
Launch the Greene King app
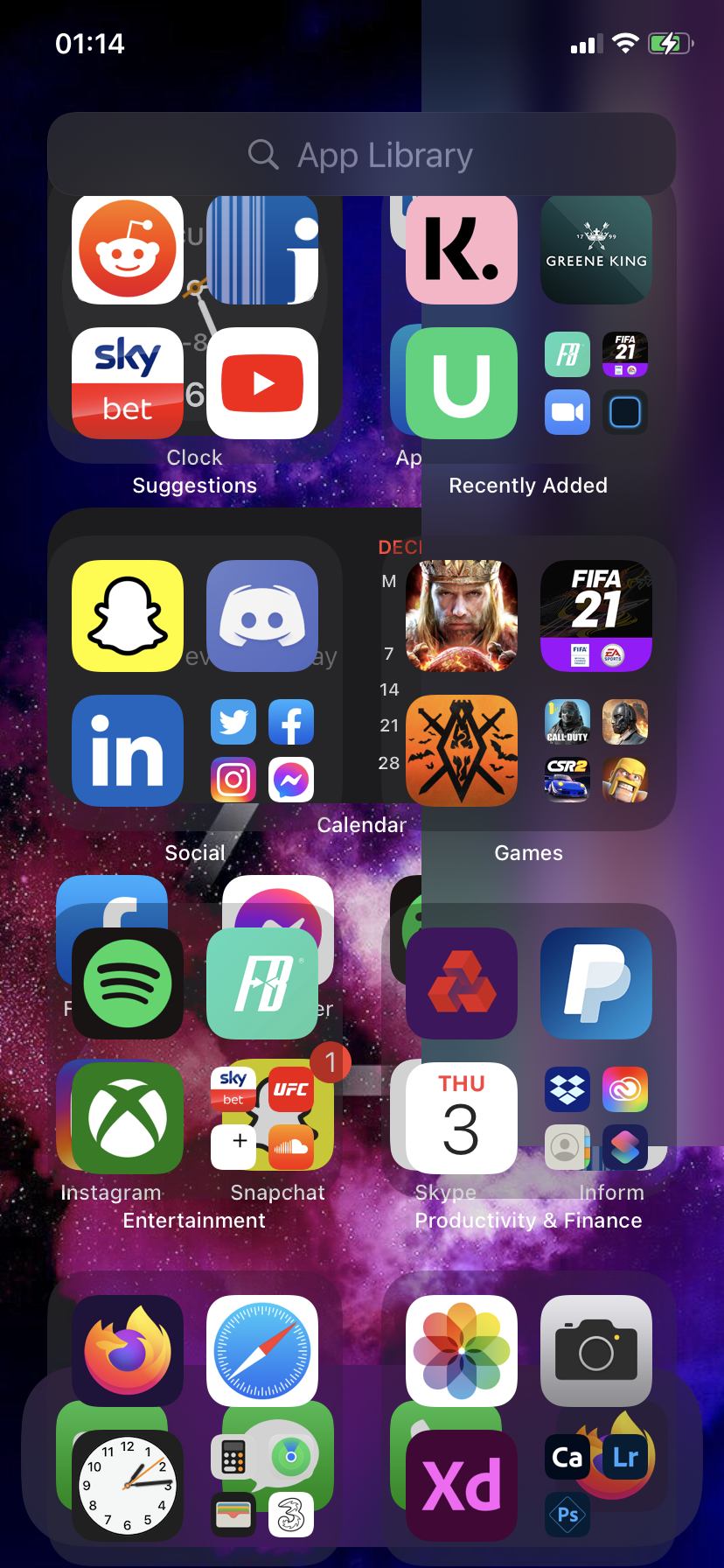(596, 249)
